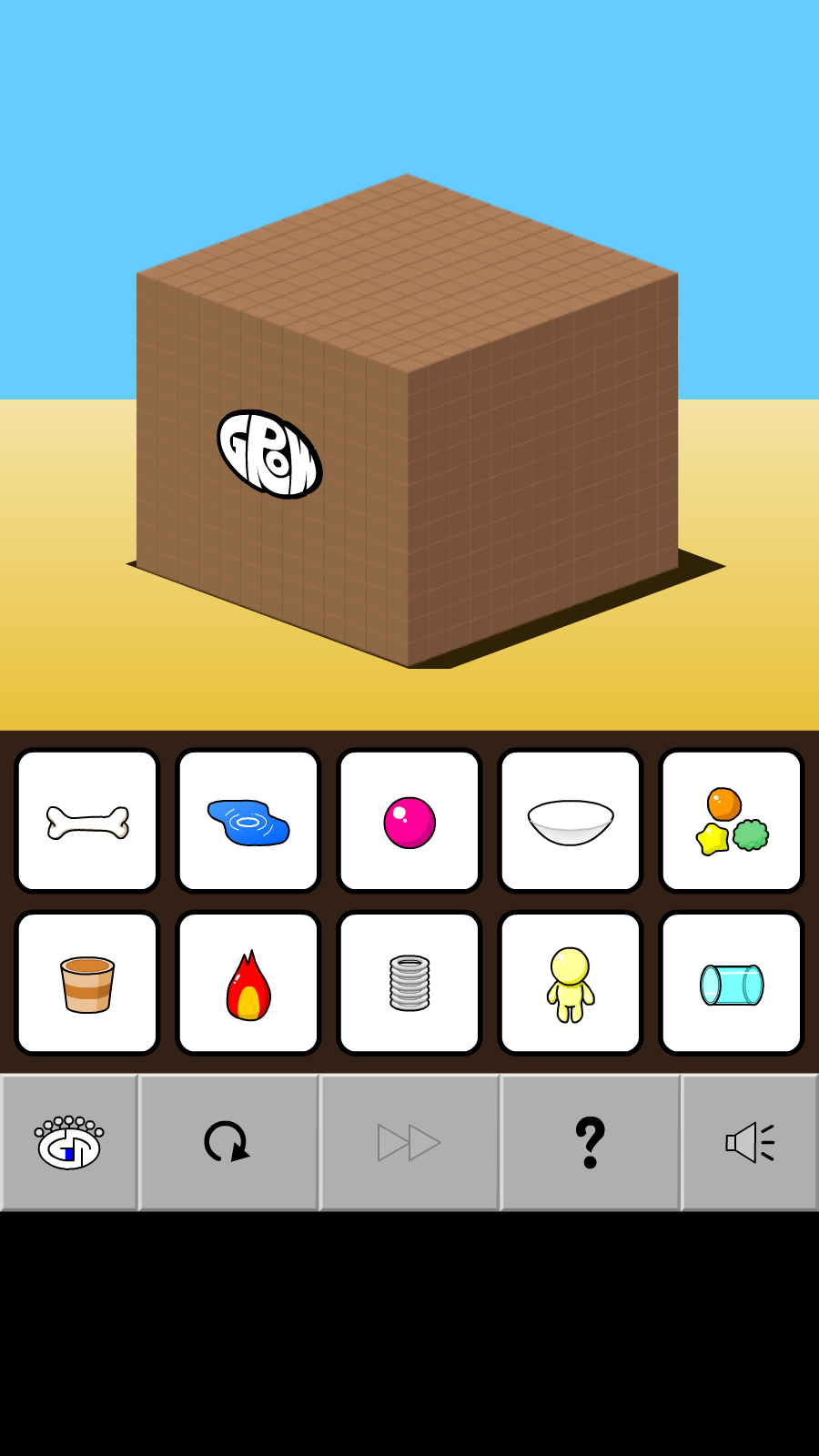This screenshot has width=819, height=1456.
Task: Pick the pink ball item
Action: (x=409, y=821)
